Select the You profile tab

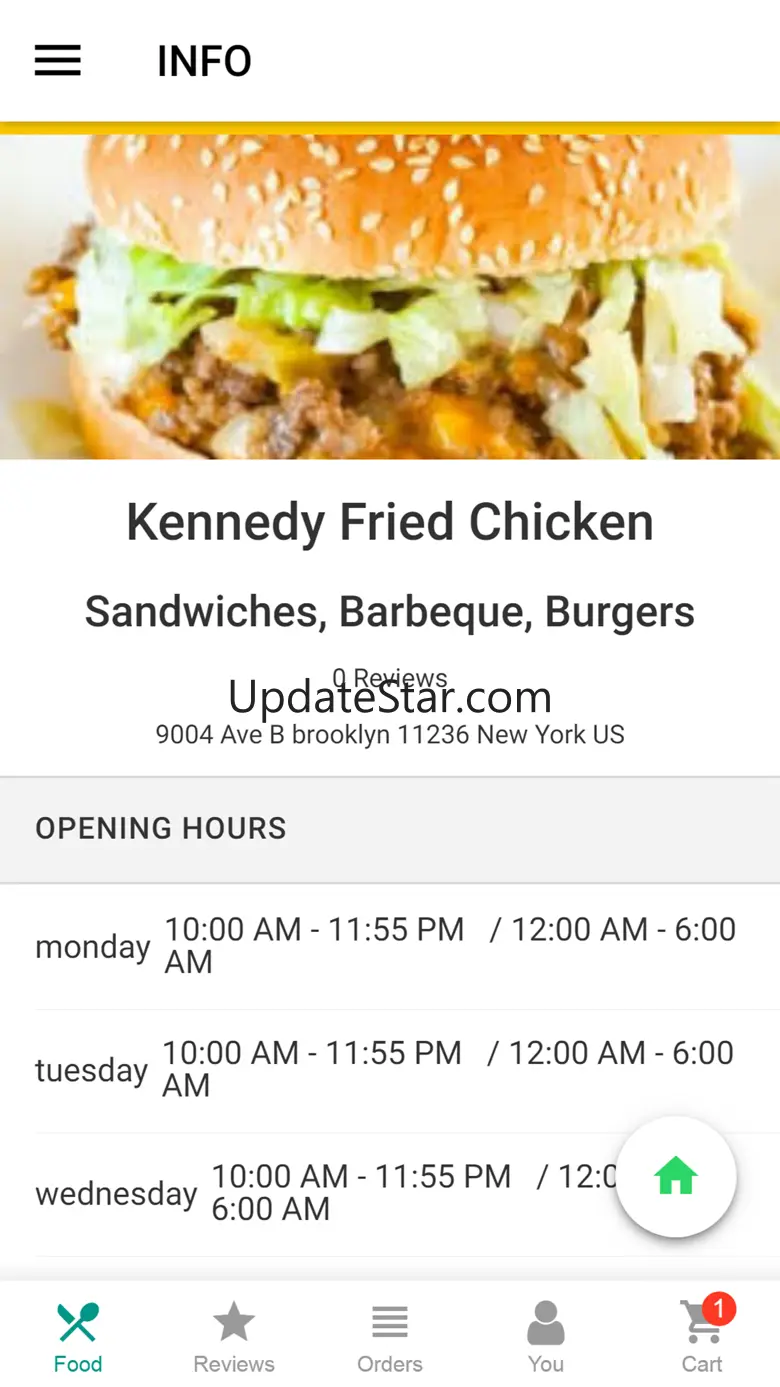pos(546,1337)
